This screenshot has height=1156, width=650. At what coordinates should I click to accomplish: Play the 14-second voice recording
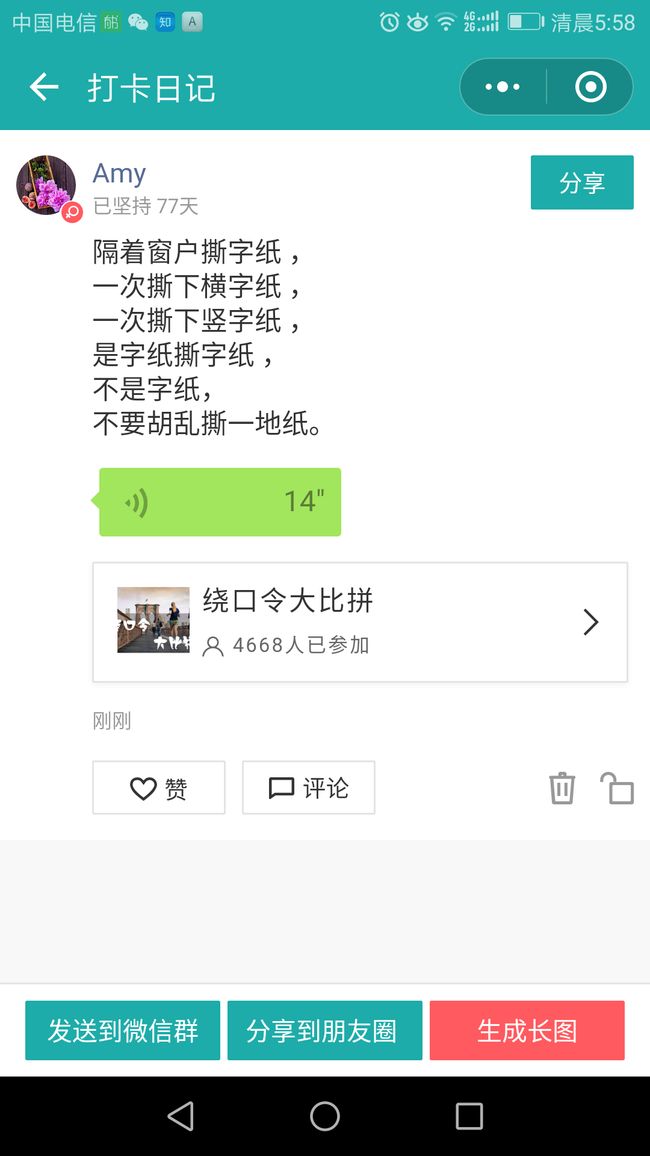tap(220, 502)
